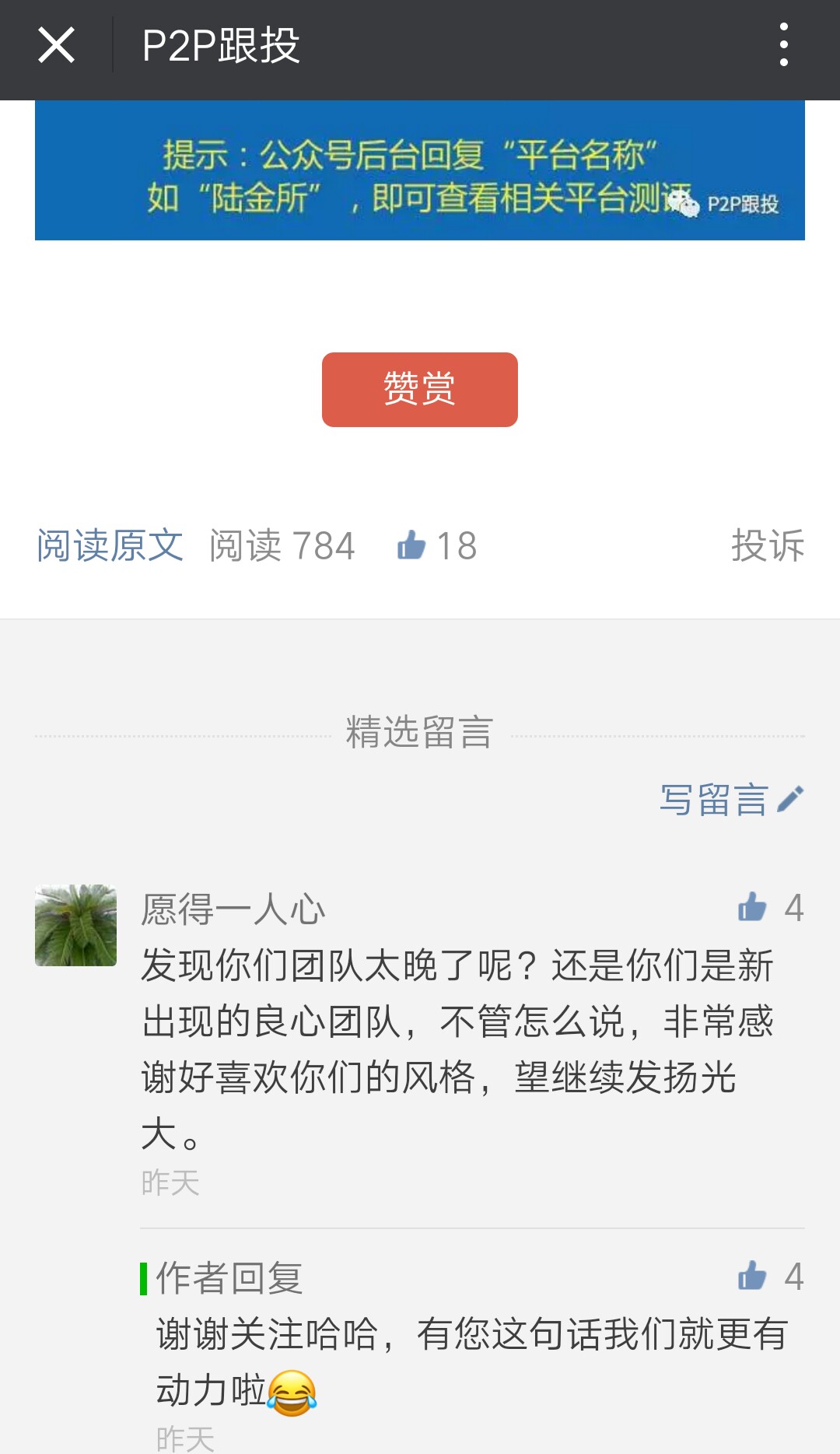This screenshot has width=840, height=1454.
Task: Tap the like icon on 愿得一人心's comment
Action: tap(751, 907)
